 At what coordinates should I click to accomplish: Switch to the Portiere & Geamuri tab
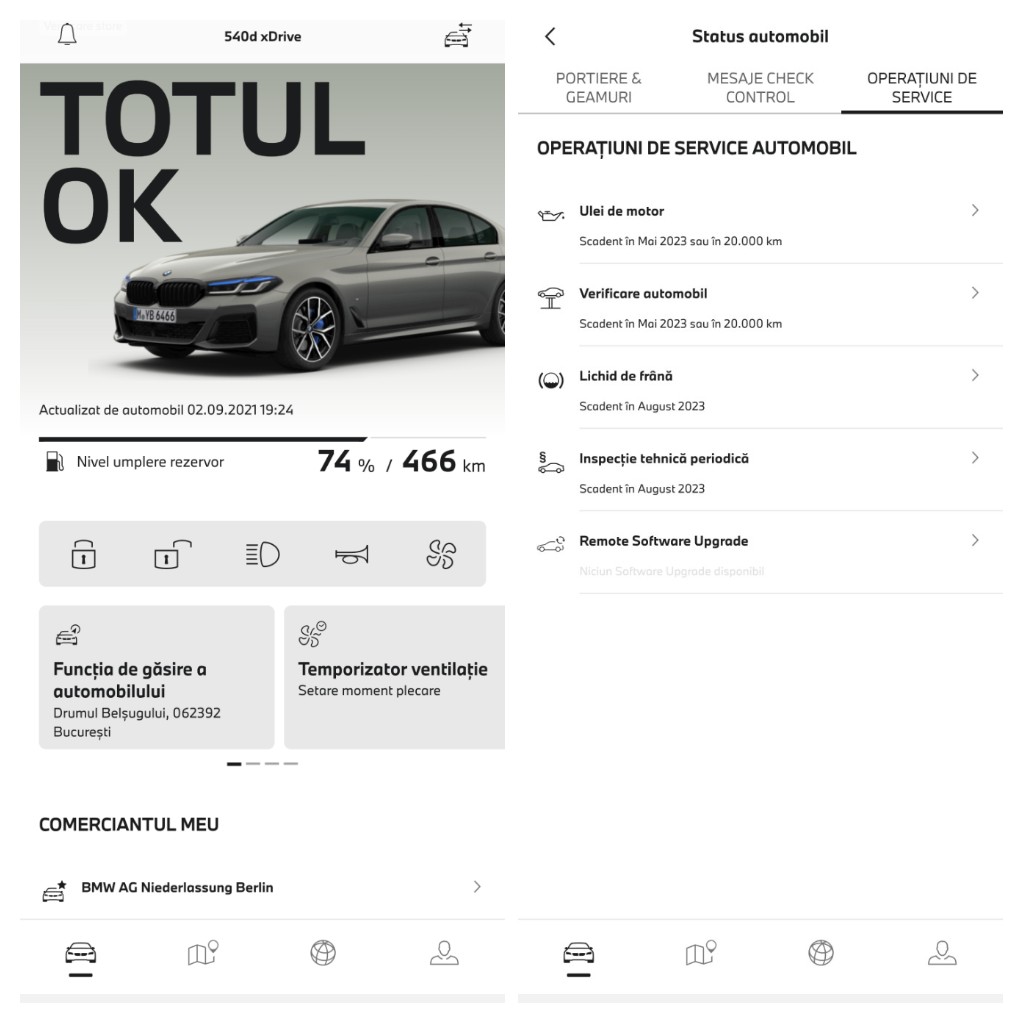pyautogui.click(x=599, y=88)
